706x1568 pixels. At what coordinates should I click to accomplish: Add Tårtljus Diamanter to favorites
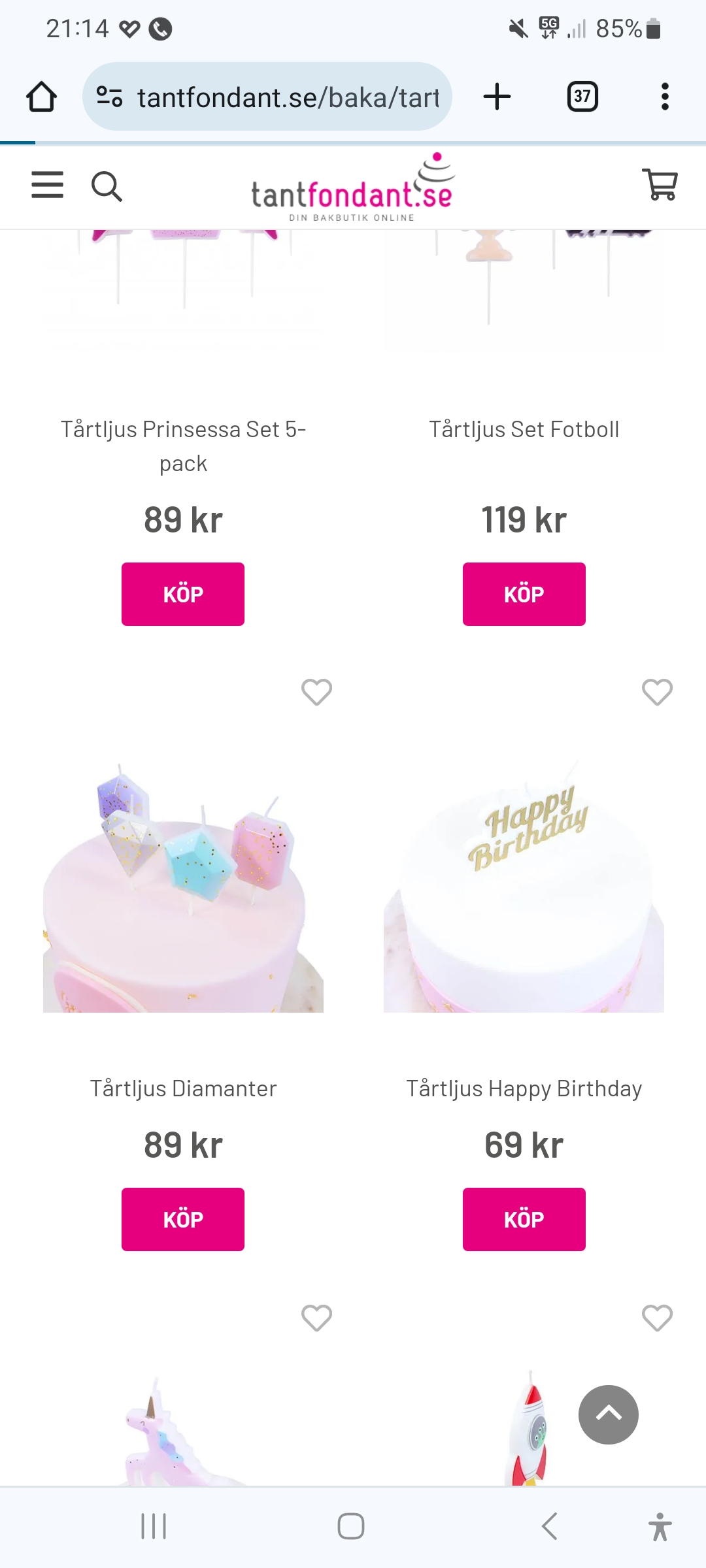pyautogui.click(x=316, y=692)
